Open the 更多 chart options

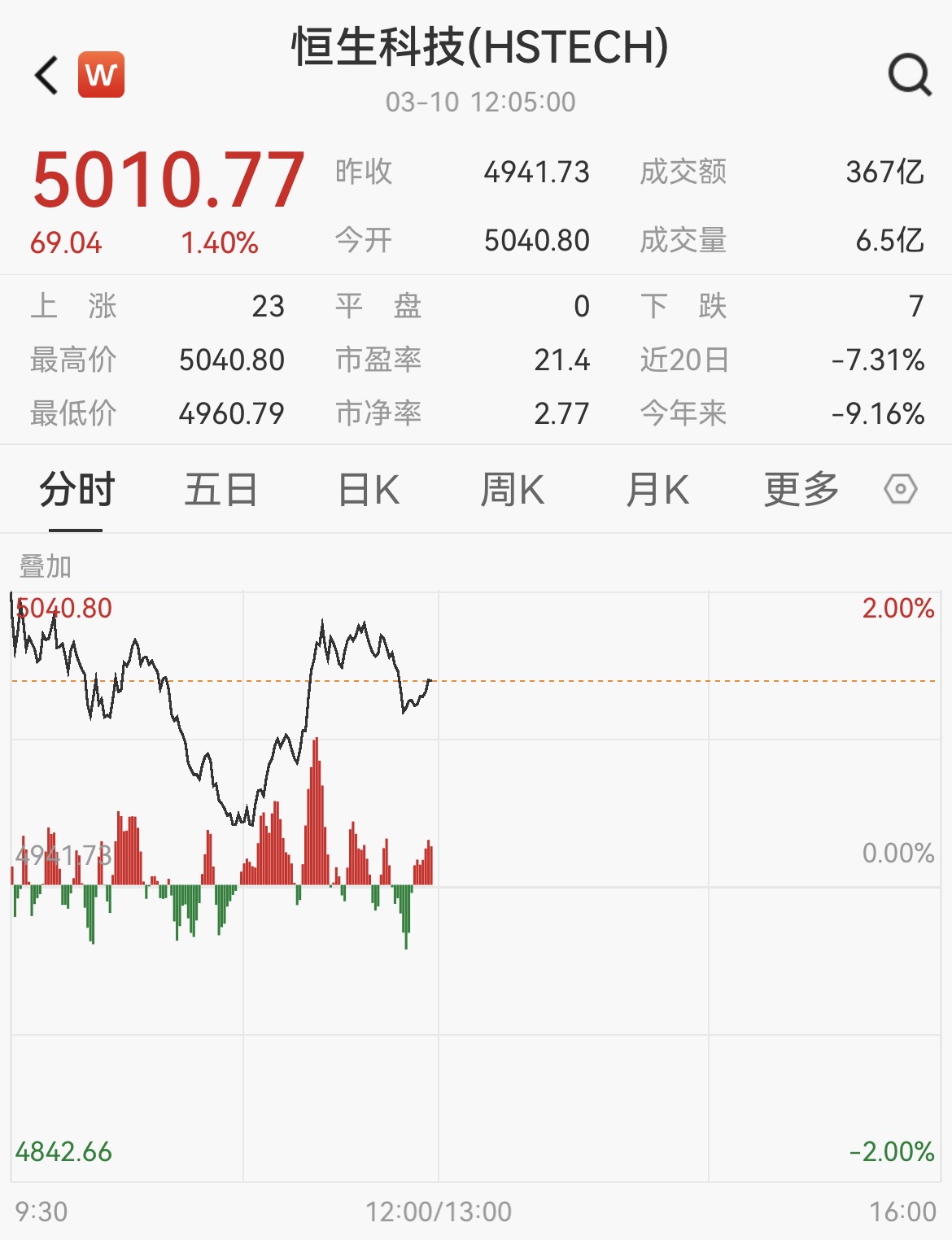pyautogui.click(x=801, y=490)
